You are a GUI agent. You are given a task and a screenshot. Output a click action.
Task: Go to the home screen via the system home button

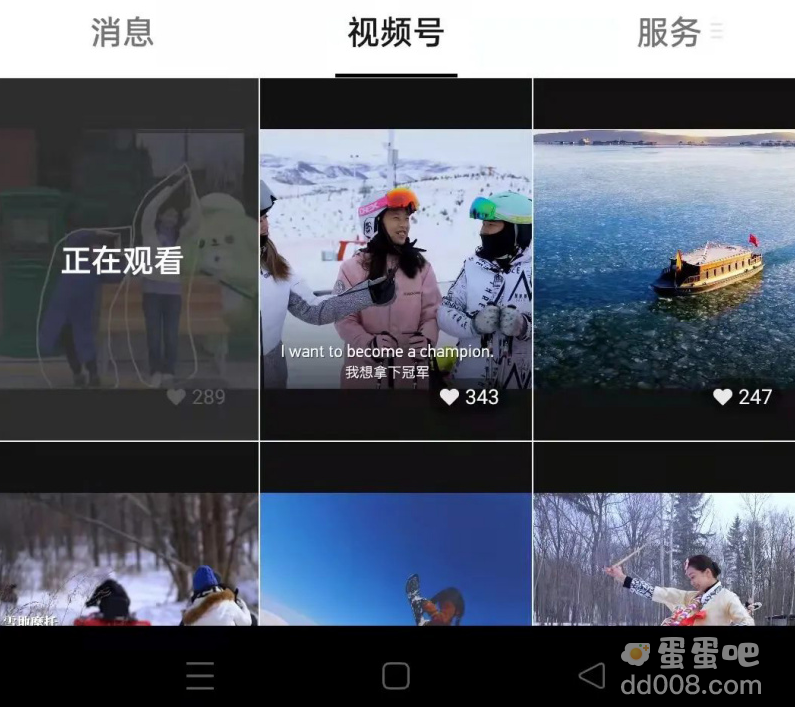point(396,676)
